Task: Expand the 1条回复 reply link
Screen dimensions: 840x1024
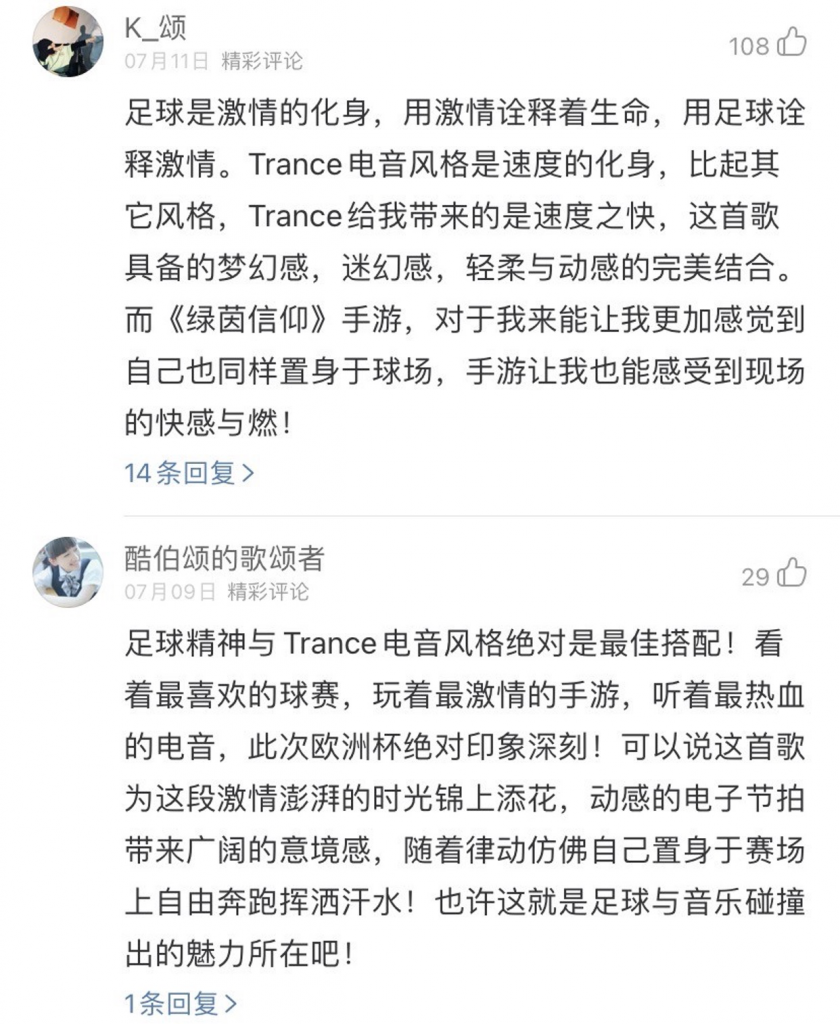Action: 181,1002
